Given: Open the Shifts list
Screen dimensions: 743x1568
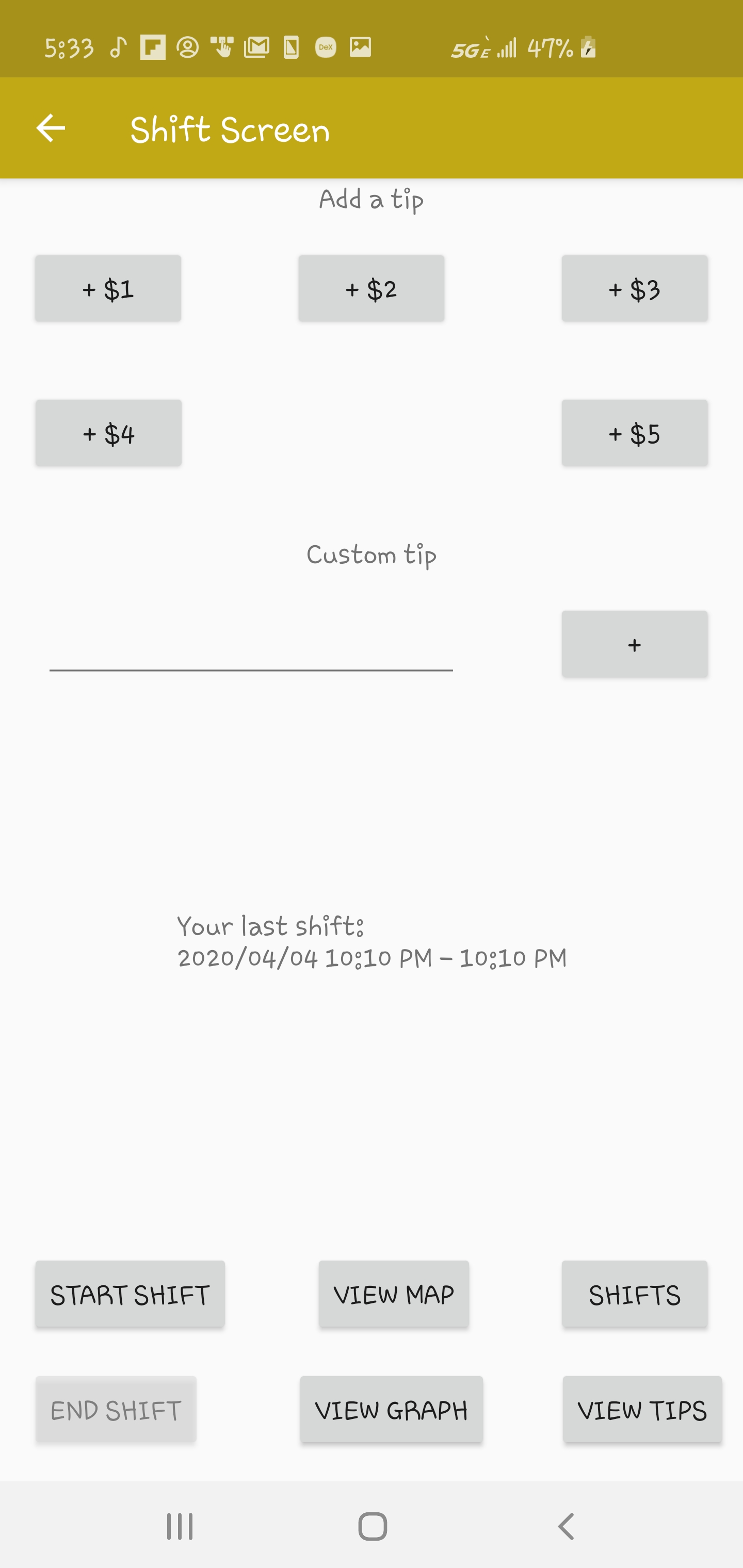Looking at the screenshot, I should point(634,1294).
